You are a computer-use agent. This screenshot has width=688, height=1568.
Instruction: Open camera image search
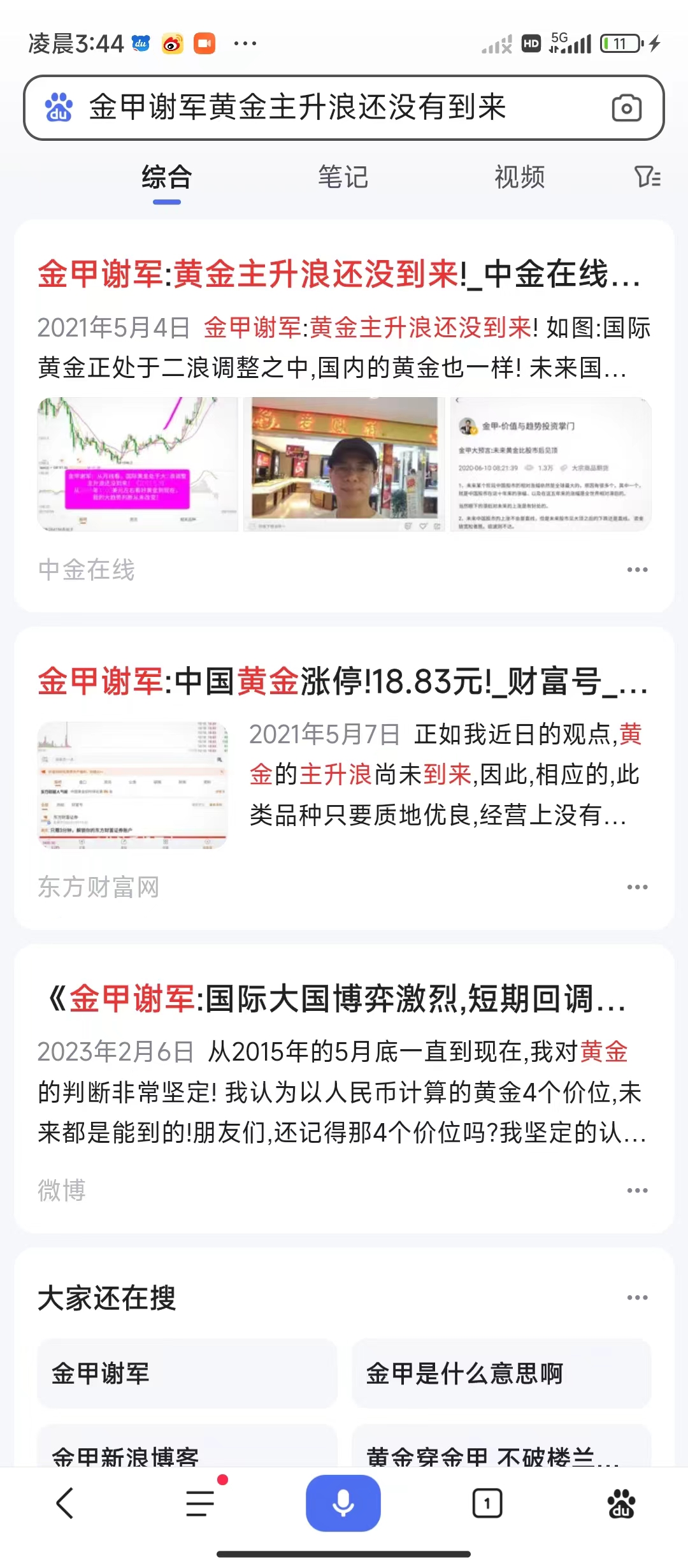pyautogui.click(x=626, y=108)
